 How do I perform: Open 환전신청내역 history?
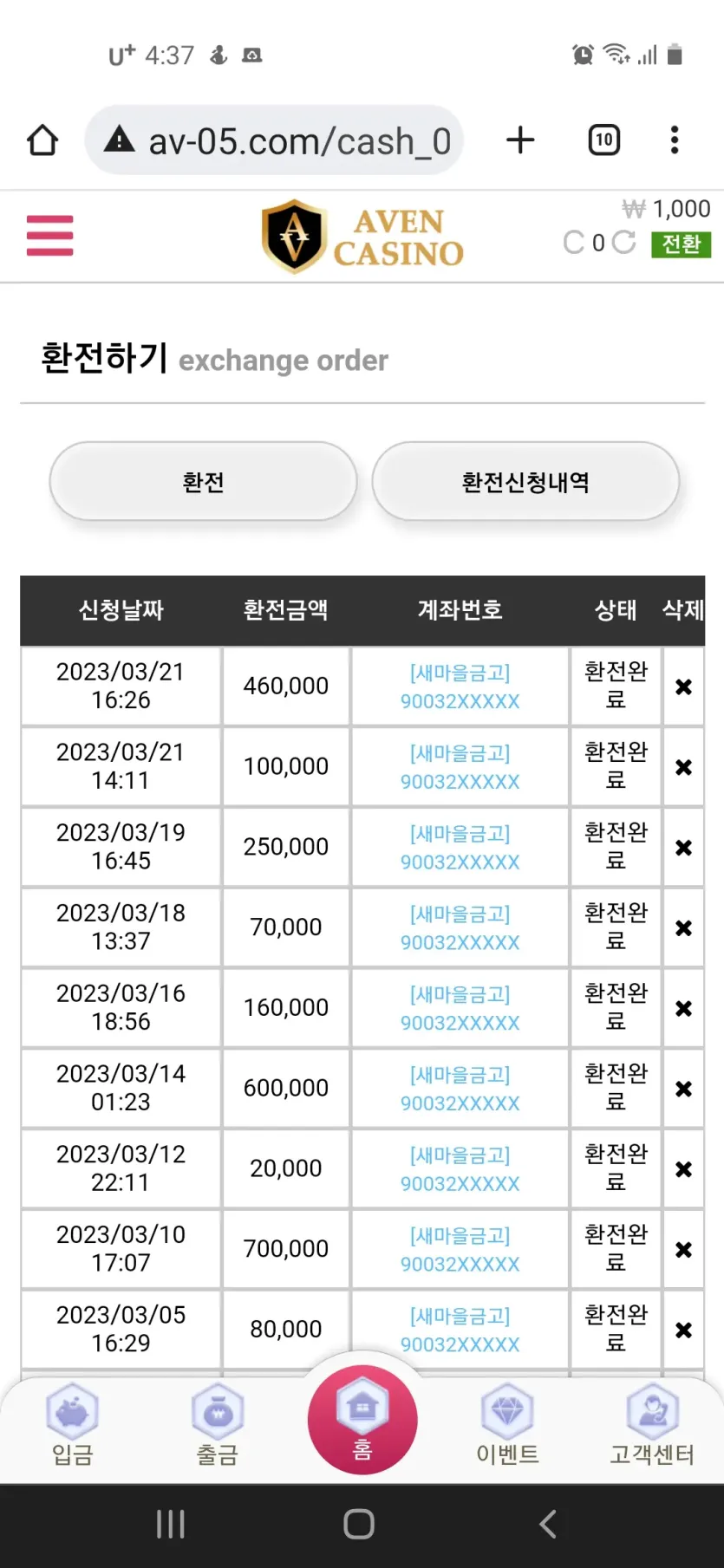(525, 482)
